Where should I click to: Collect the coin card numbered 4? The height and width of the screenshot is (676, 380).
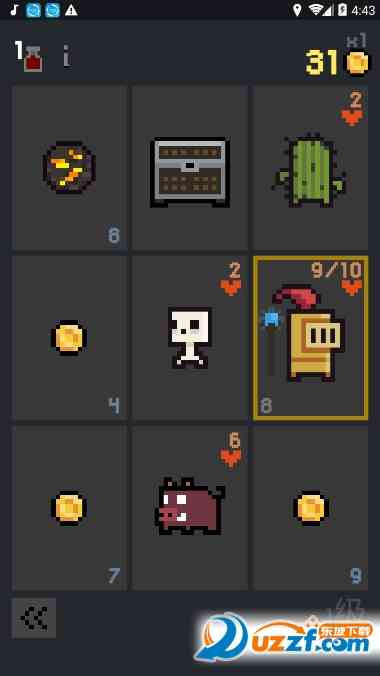click(69, 338)
